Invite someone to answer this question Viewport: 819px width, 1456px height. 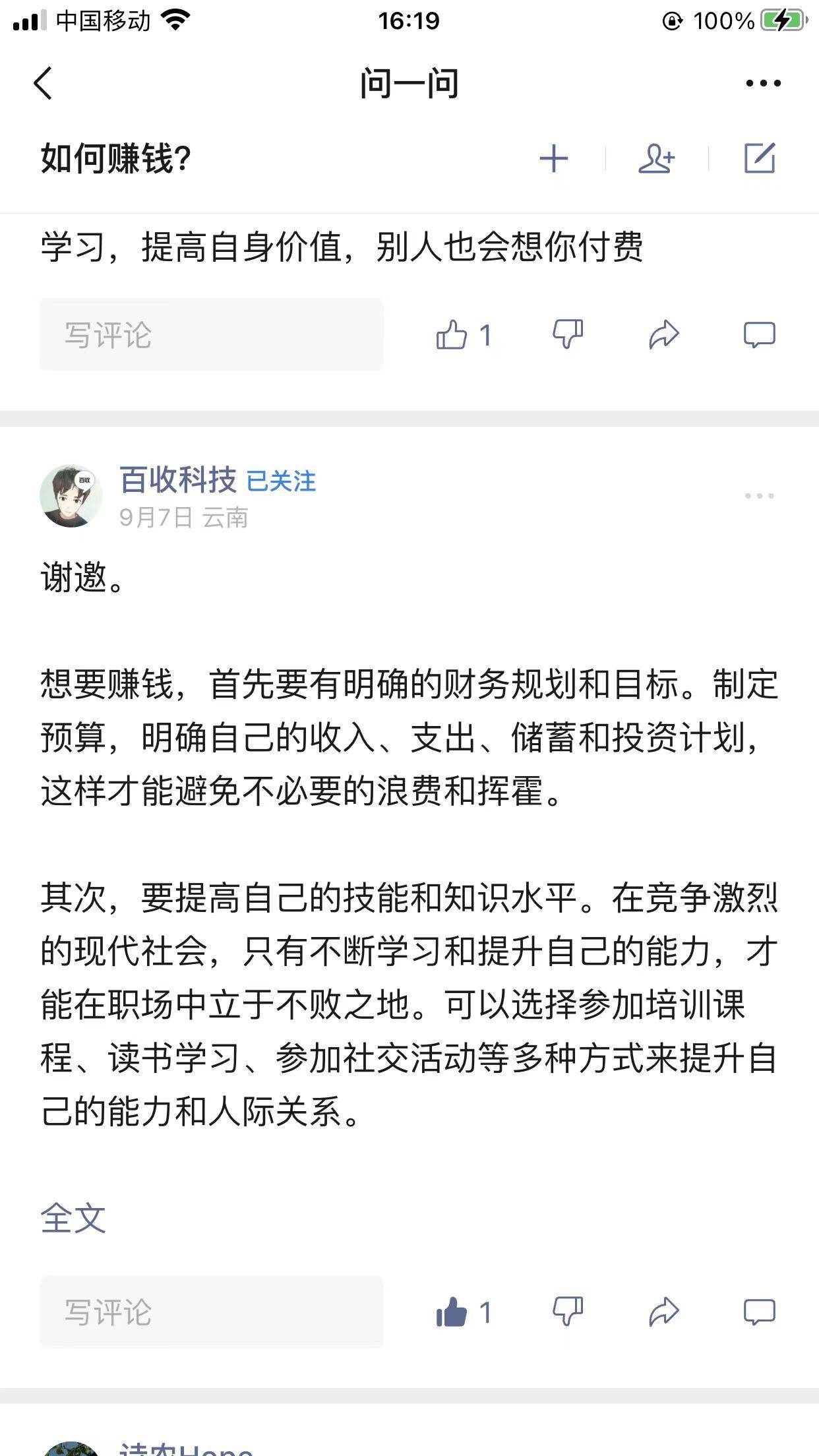[656, 159]
